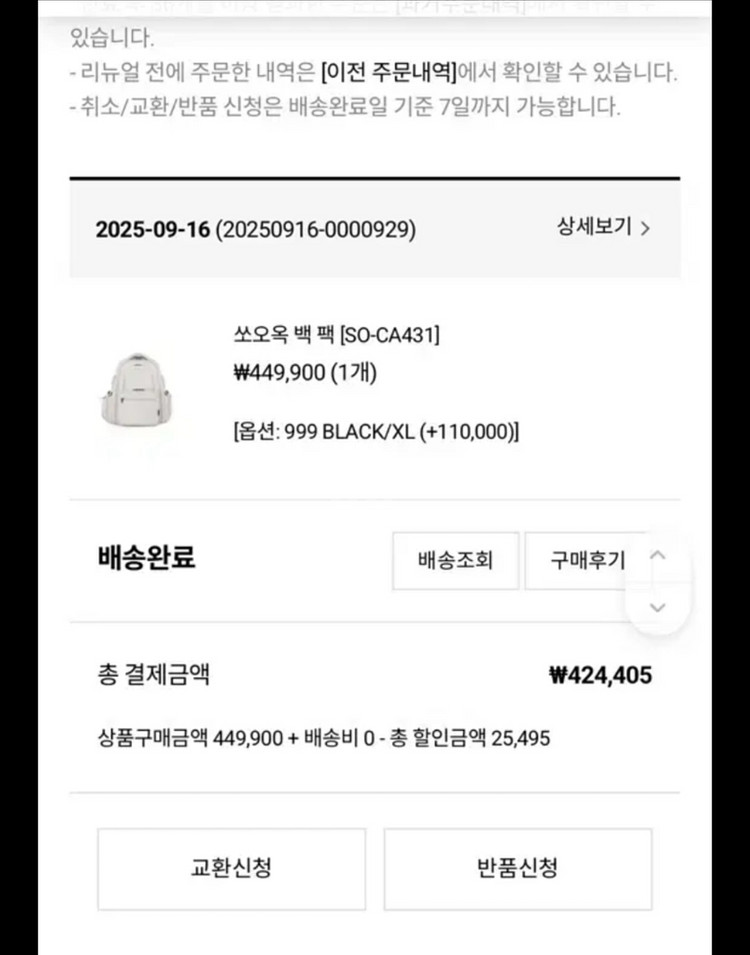Request an exchange with 교환신청
Viewport: 750px width, 955px height.
(231, 868)
